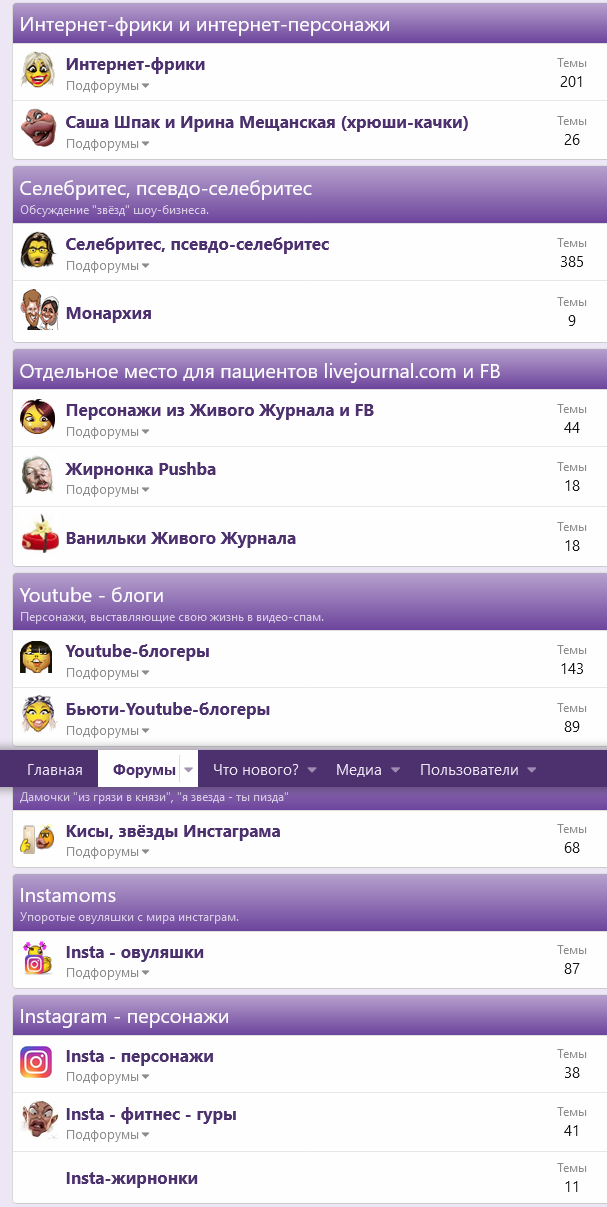Select Медиа in the navigation bar
Screen dimensions: 607x1207
(367, 770)
